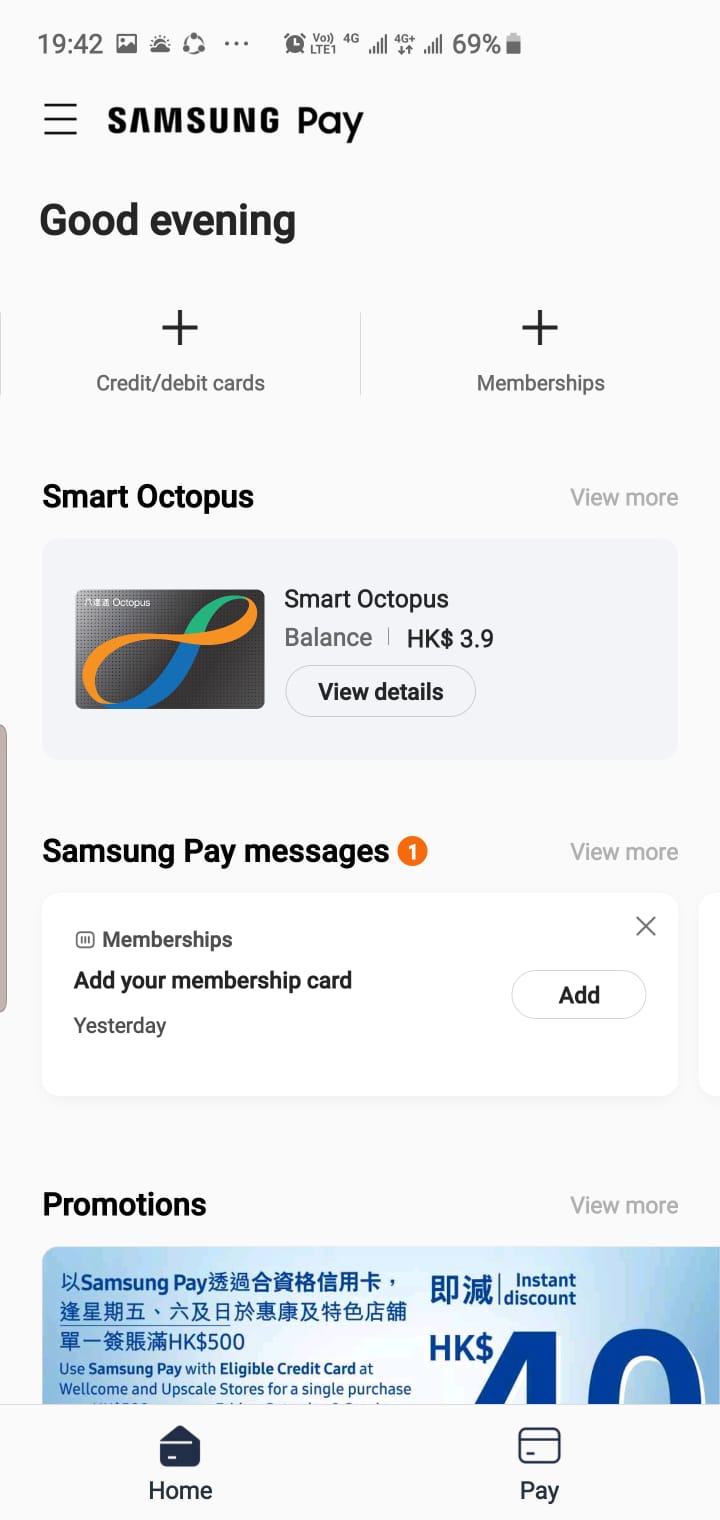The width and height of the screenshot is (720, 1520).
Task: Add a new membership
Action: 540,350
